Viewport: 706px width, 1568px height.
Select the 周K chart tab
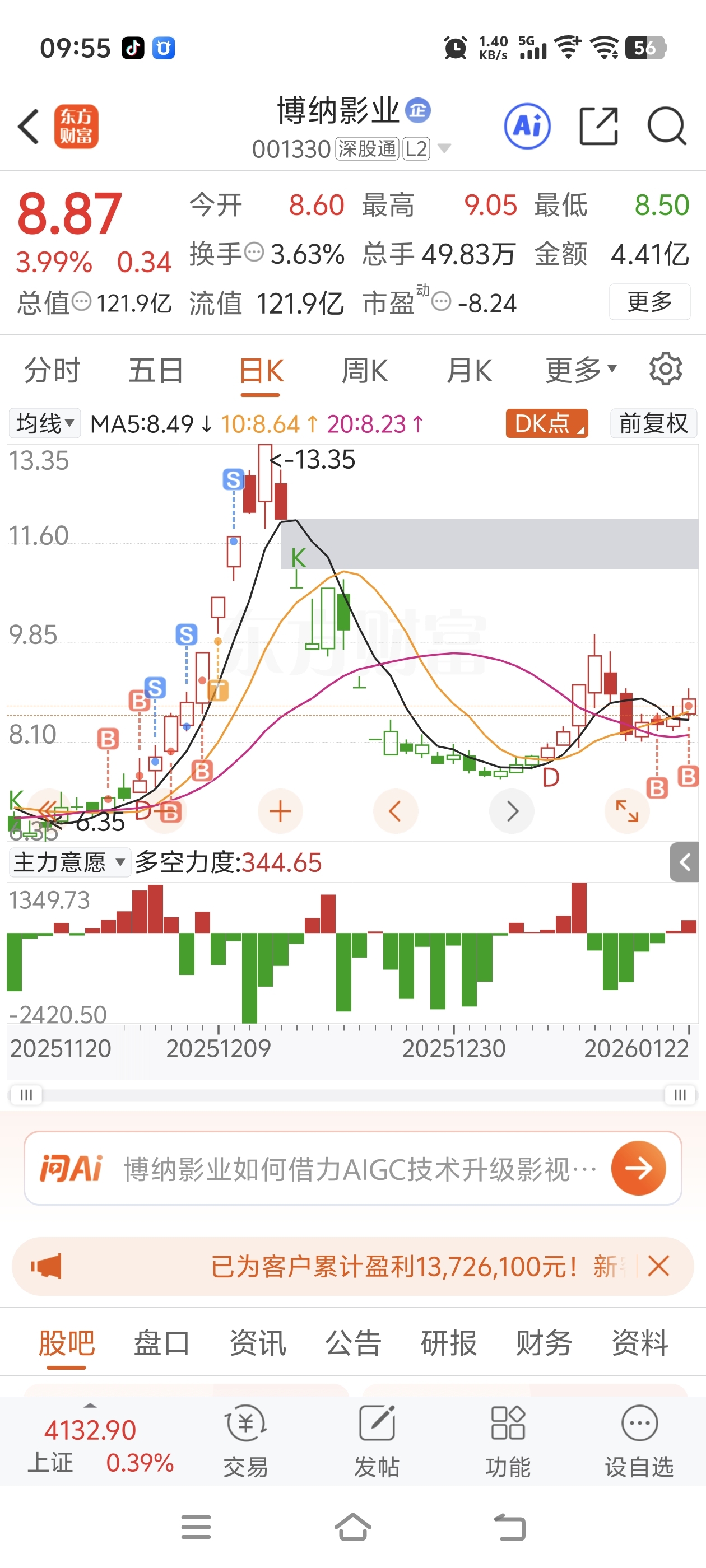(364, 370)
